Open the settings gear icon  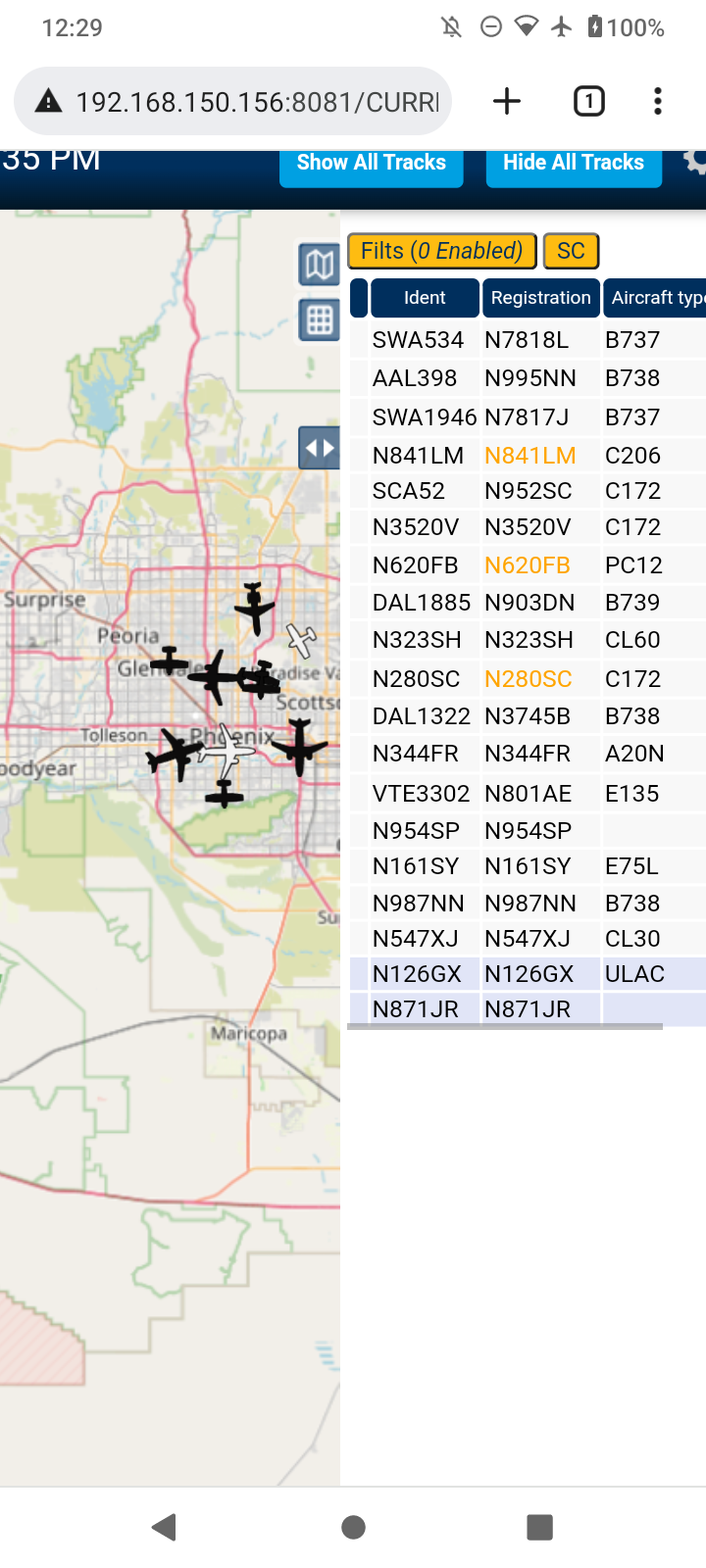pyautogui.click(x=695, y=163)
